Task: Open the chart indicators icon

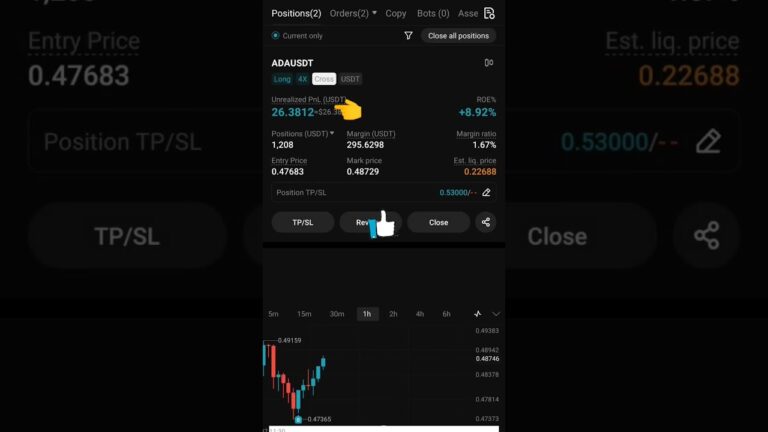Action: tap(478, 314)
